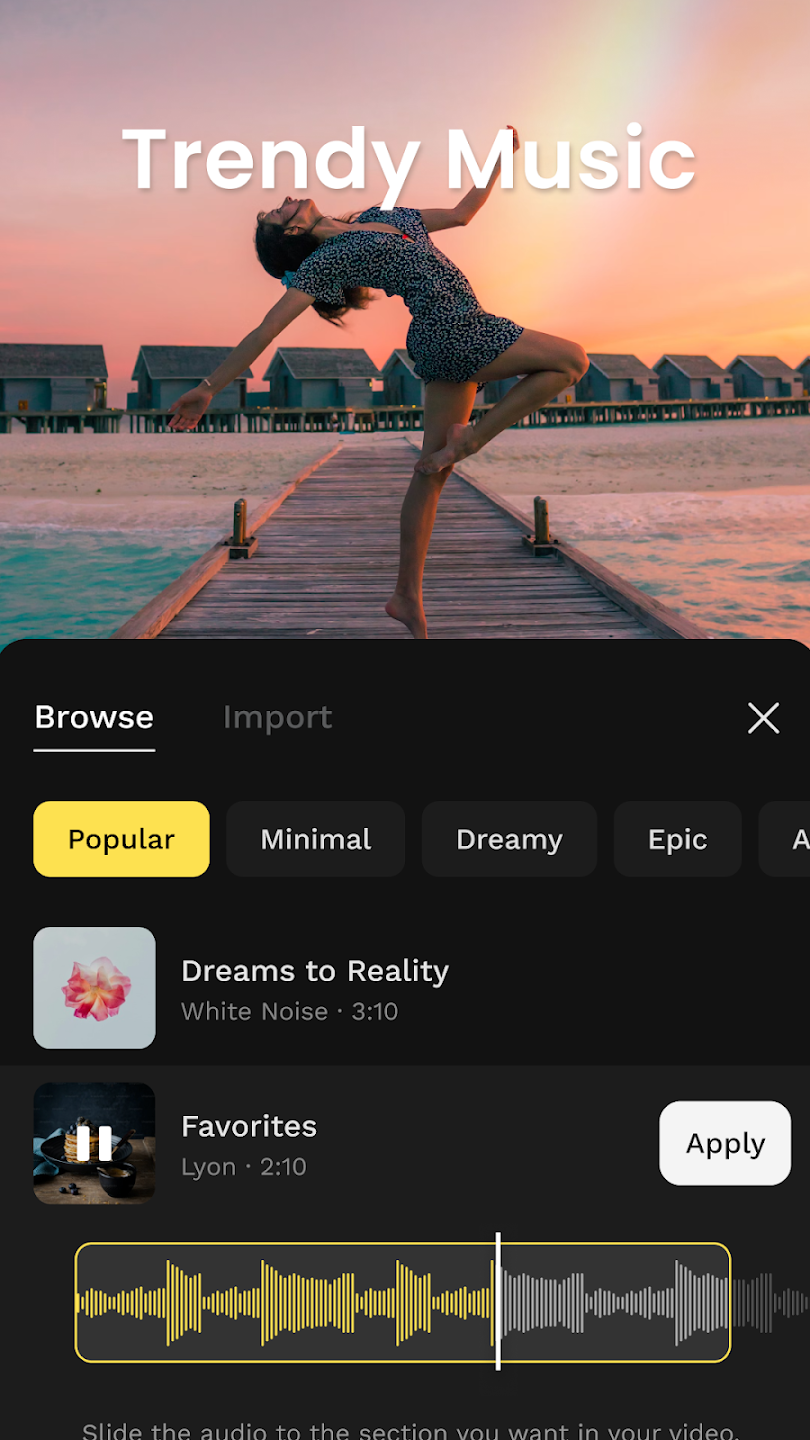Select the Popular category chip
Screen dimensions: 810x1440
121,839
